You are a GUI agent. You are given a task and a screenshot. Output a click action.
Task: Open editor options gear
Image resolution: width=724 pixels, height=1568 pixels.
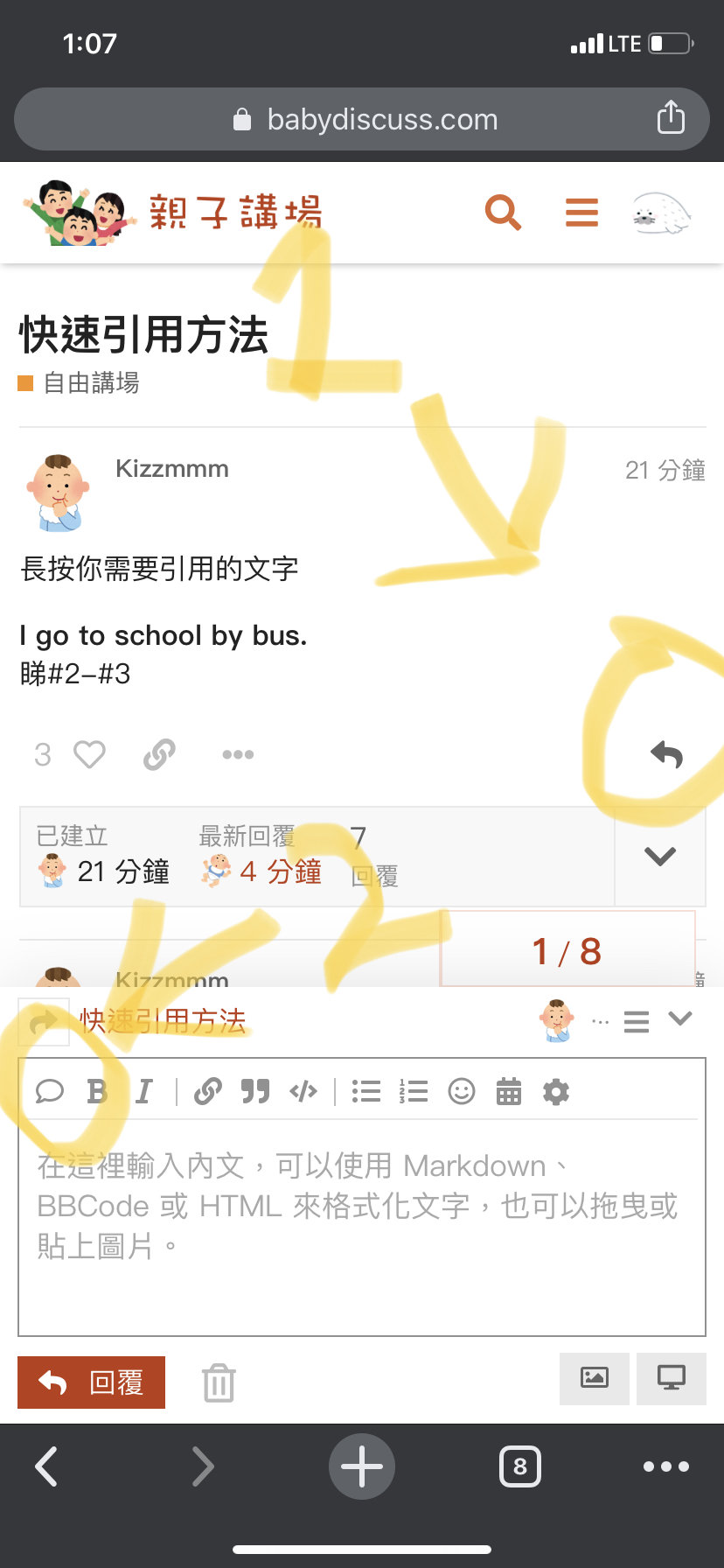(x=556, y=1091)
